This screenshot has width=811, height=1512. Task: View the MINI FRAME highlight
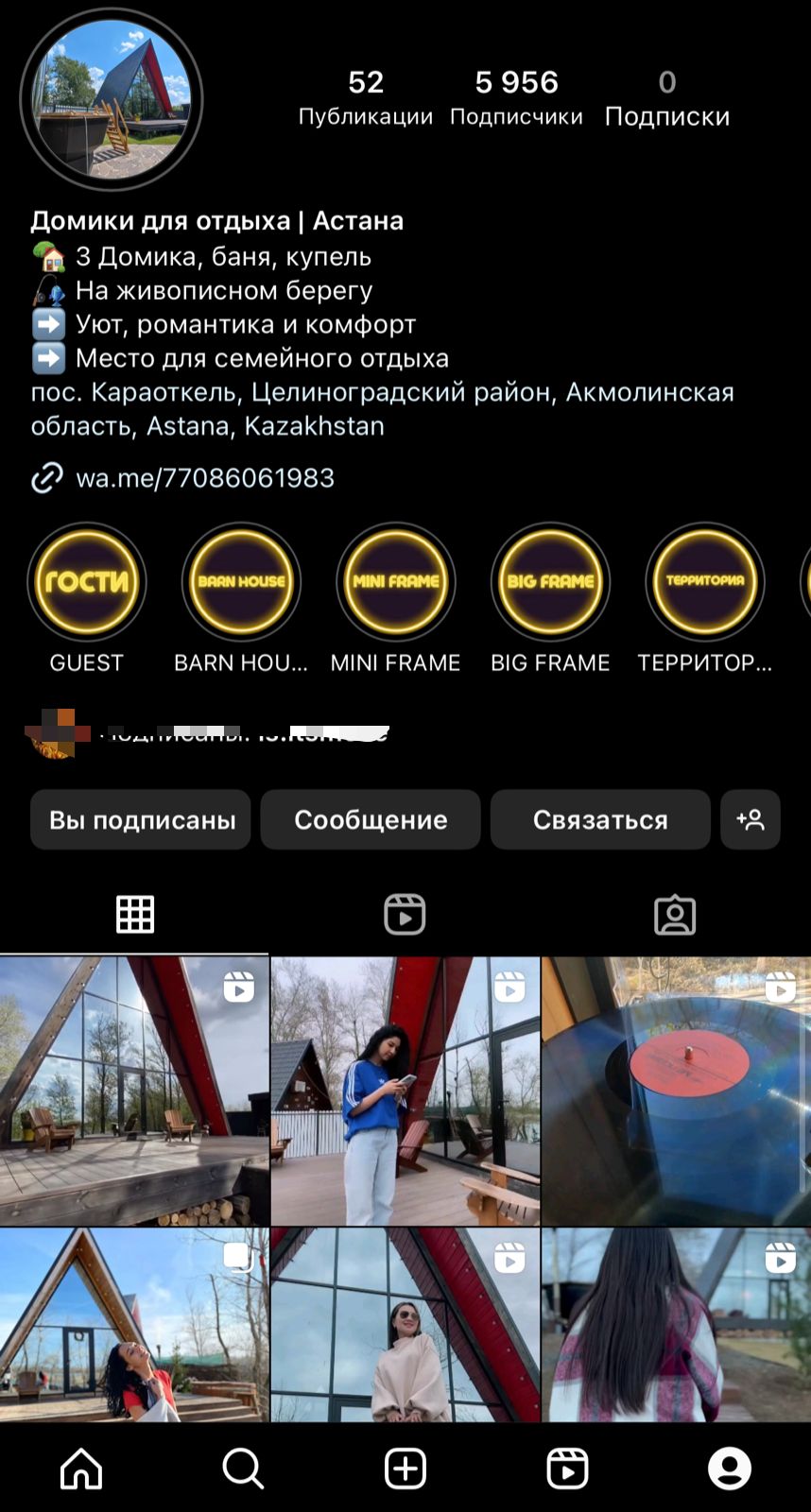pyautogui.click(x=396, y=582)
